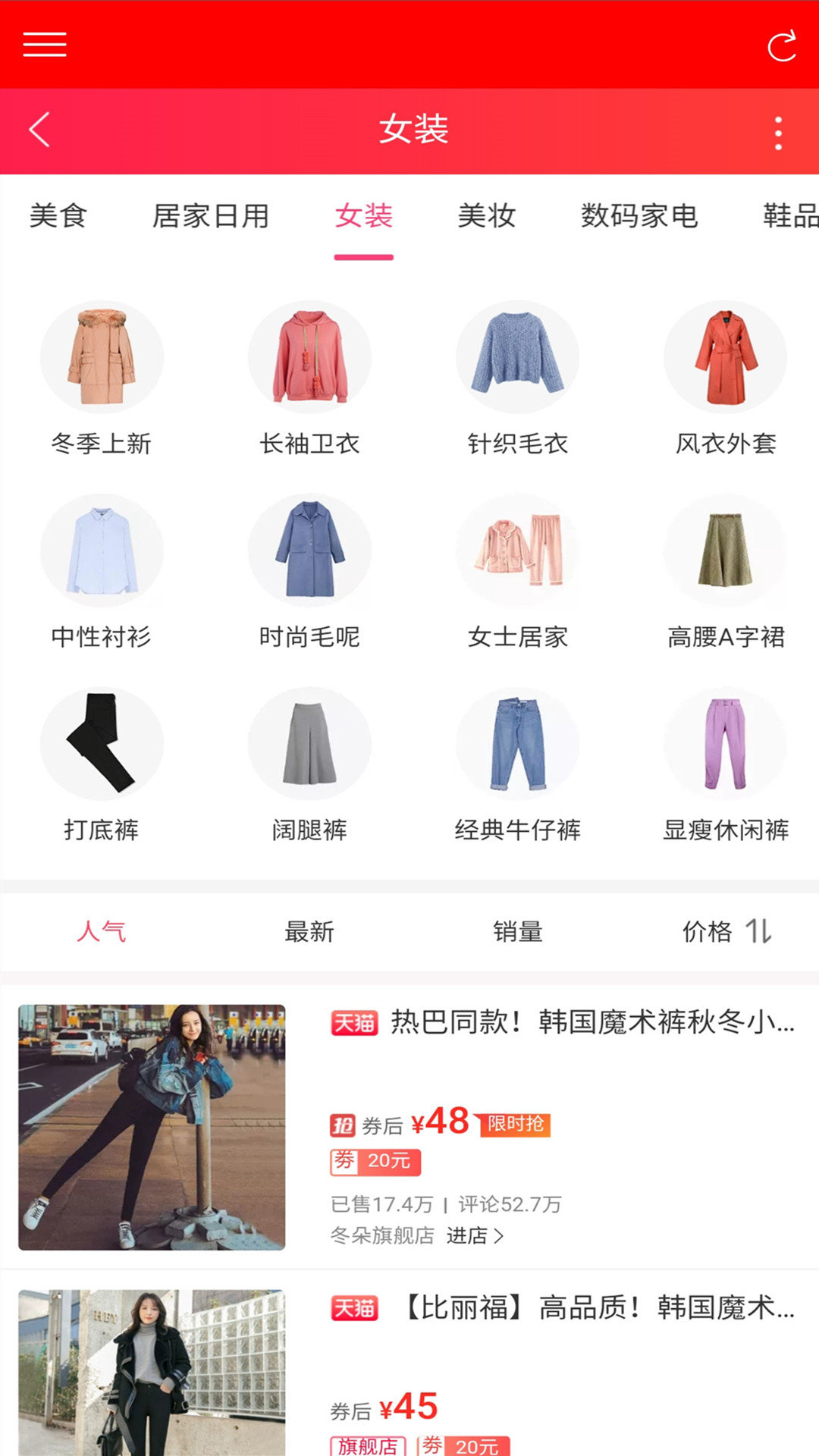Switch to the 居家日用 category tab
Screen dimensions: 819x1456
(211, 216)
